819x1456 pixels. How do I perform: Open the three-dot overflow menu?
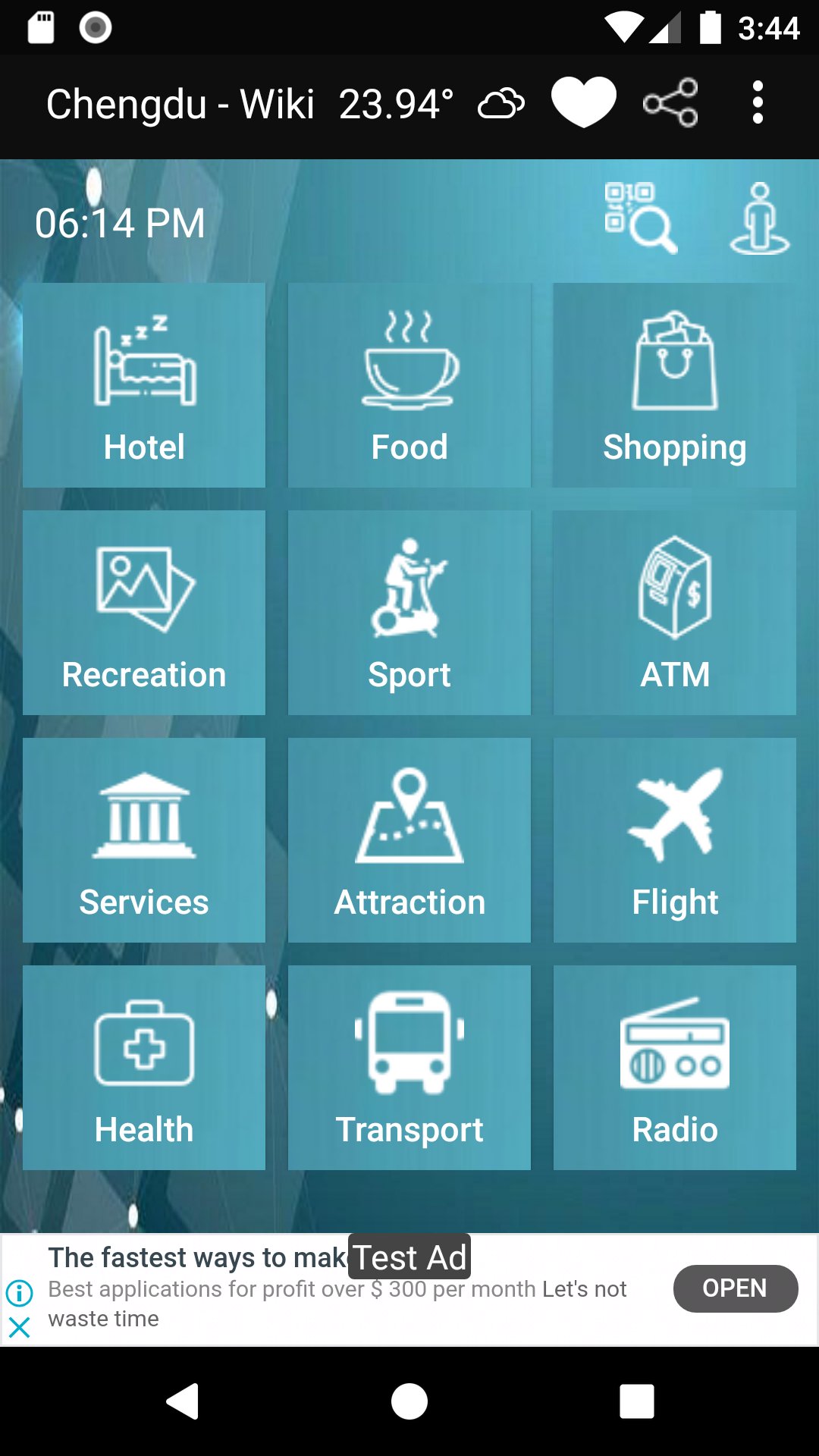click(758, 104)
